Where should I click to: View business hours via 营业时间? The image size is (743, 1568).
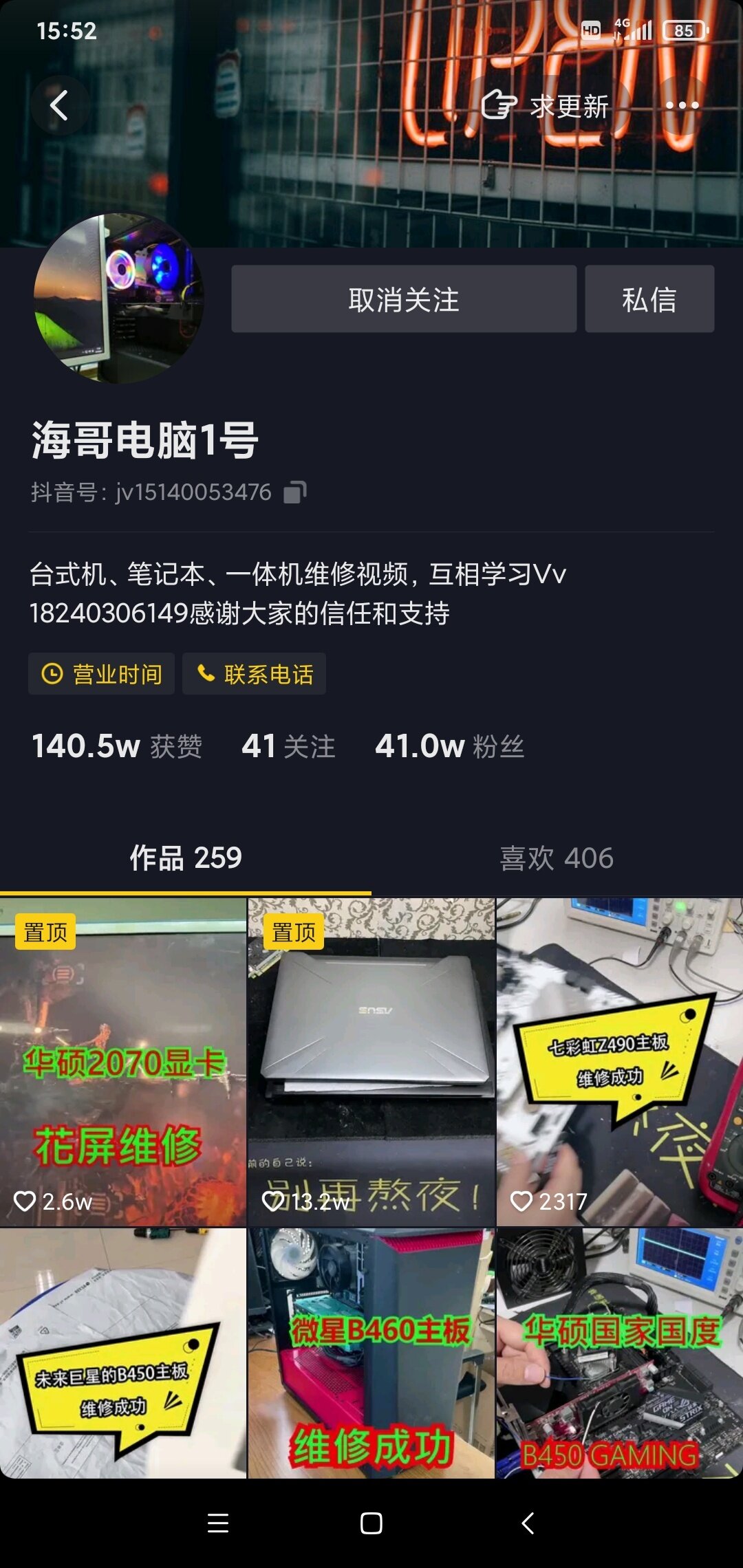click(101, 674)
